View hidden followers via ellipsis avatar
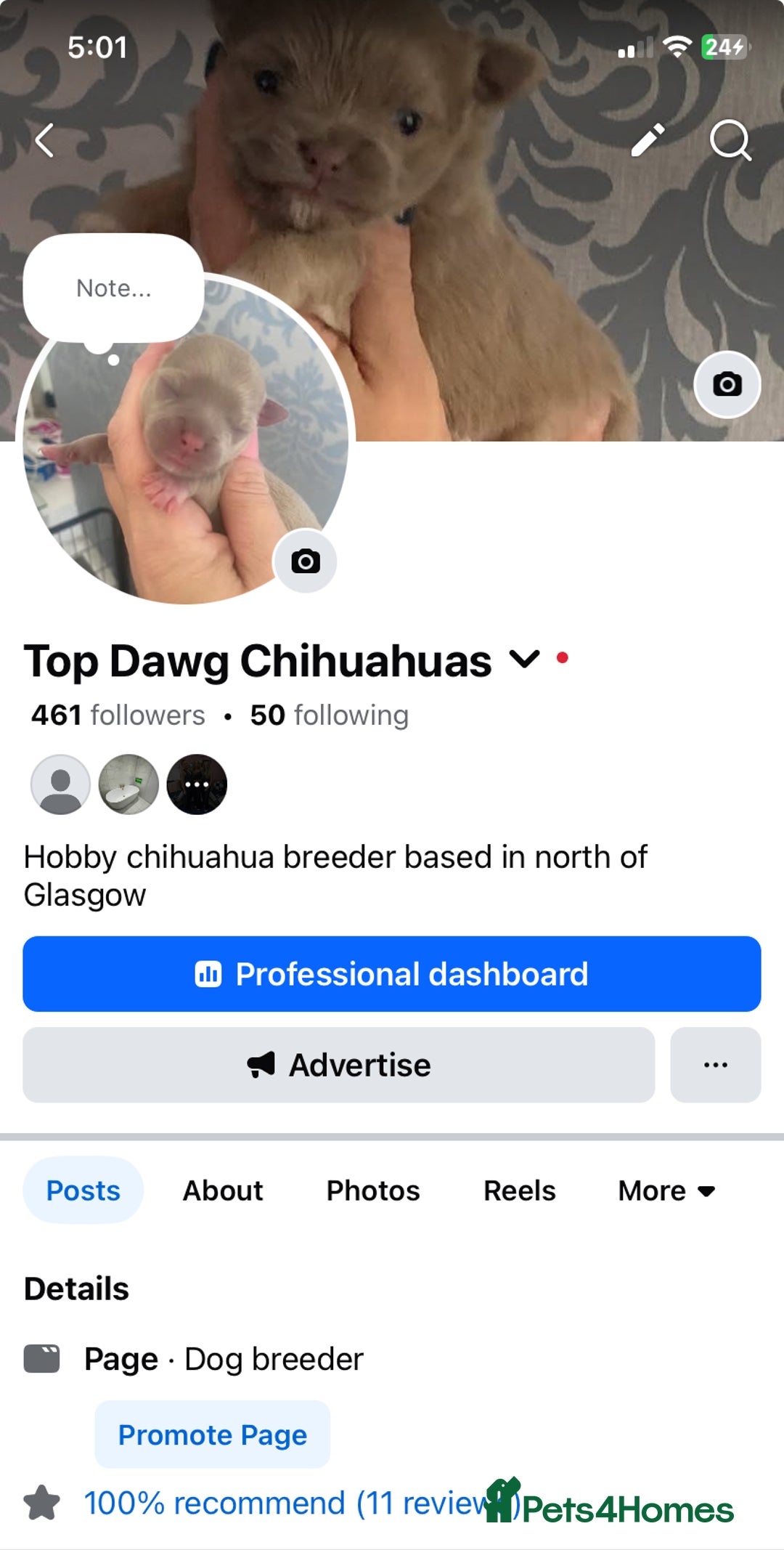This screenshot has width=784, height=1550. [196, 783]
